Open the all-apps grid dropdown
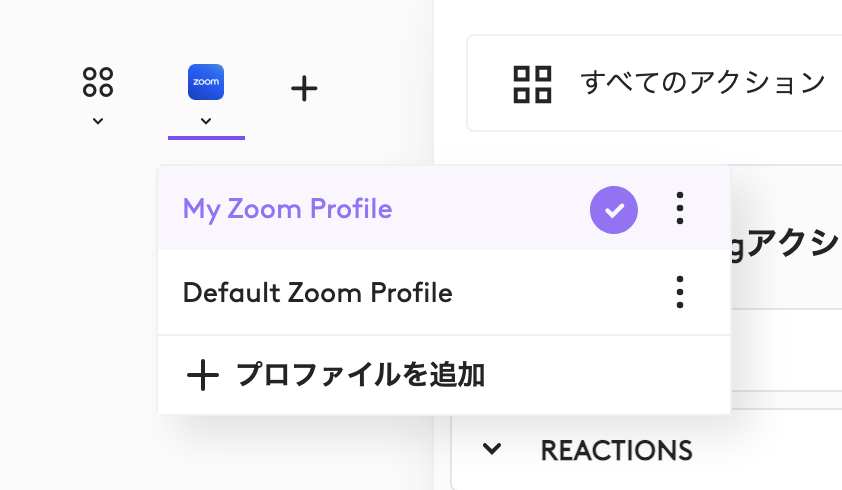 [98, 94]
